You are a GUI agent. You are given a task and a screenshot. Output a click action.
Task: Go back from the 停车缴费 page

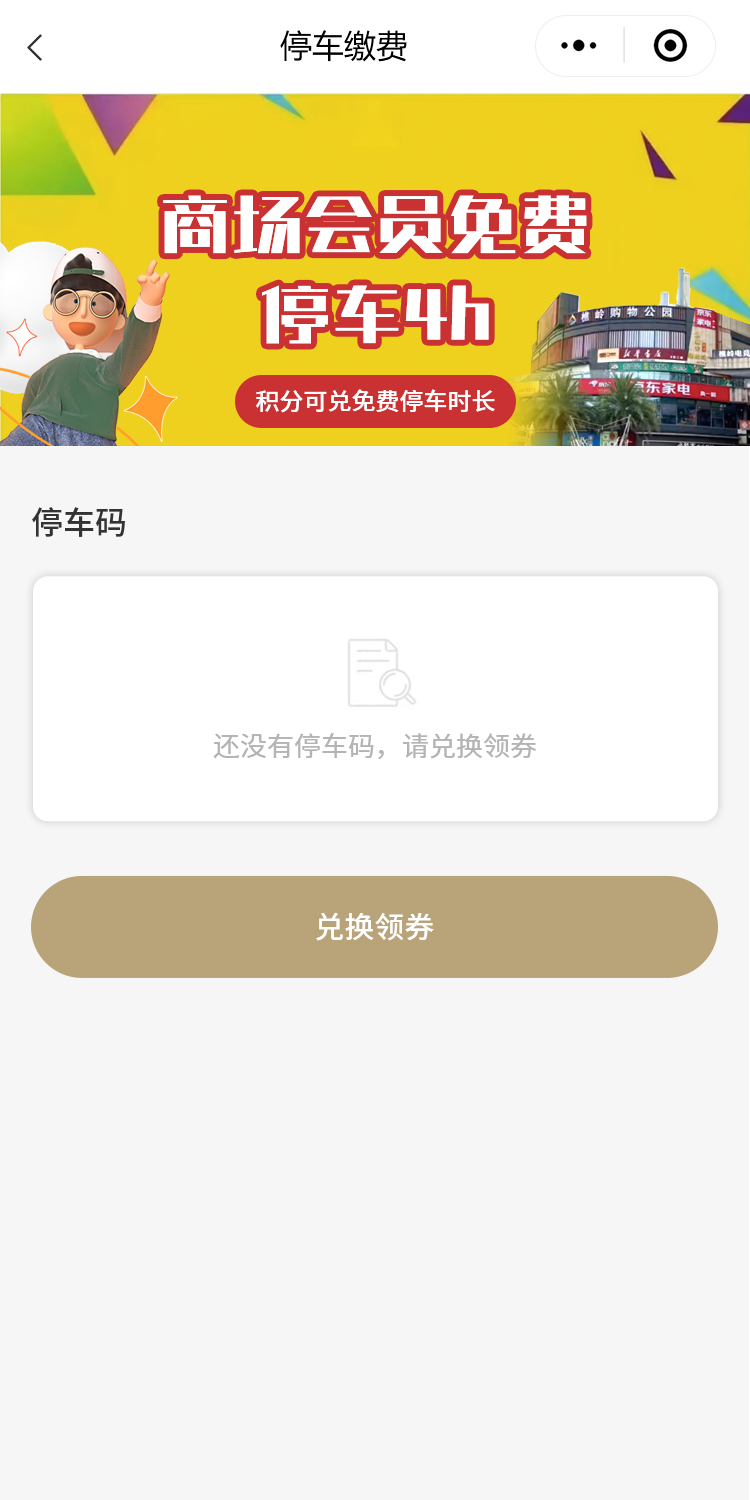pos(36,47)
